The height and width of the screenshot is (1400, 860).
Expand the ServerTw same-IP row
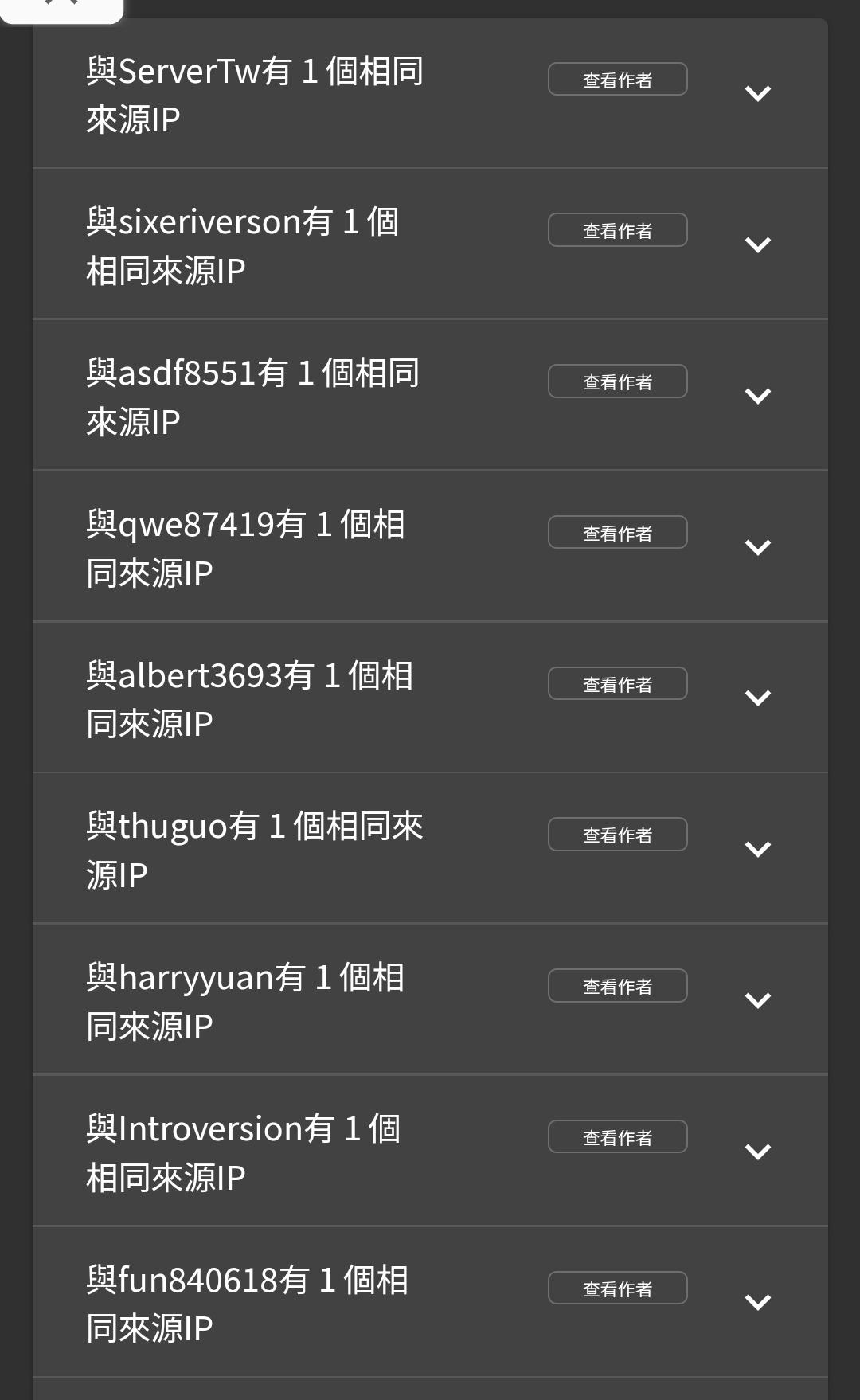tap(757, 94)
